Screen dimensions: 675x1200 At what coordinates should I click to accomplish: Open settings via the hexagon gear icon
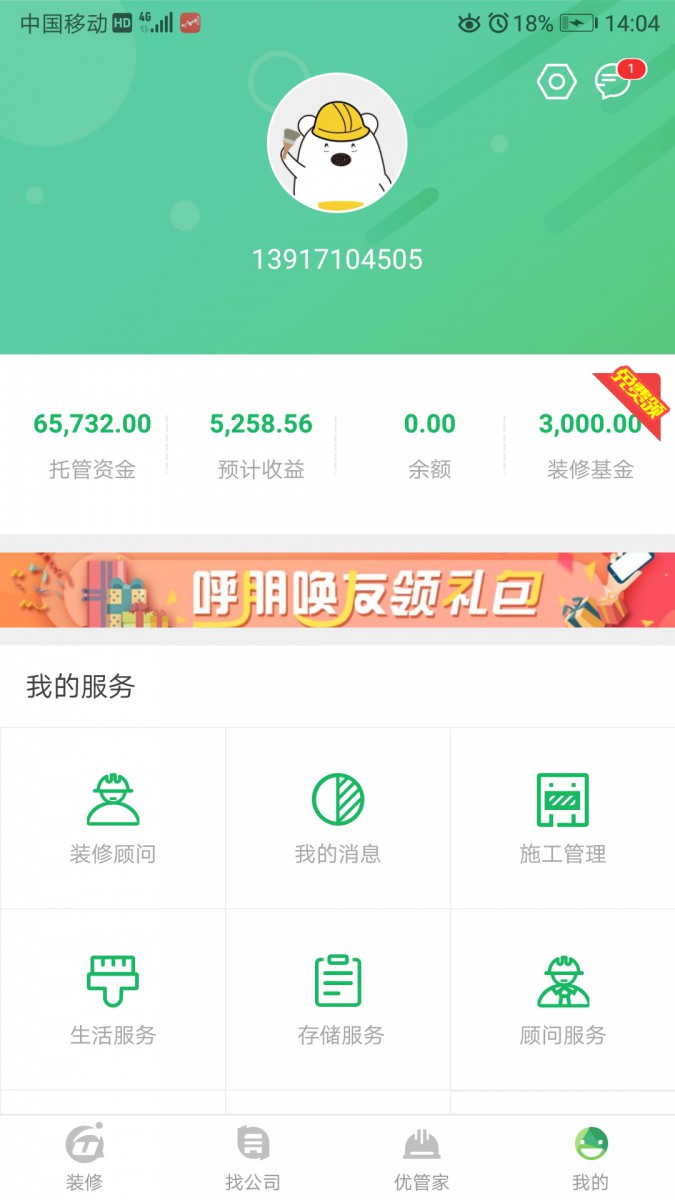[557, 82]
